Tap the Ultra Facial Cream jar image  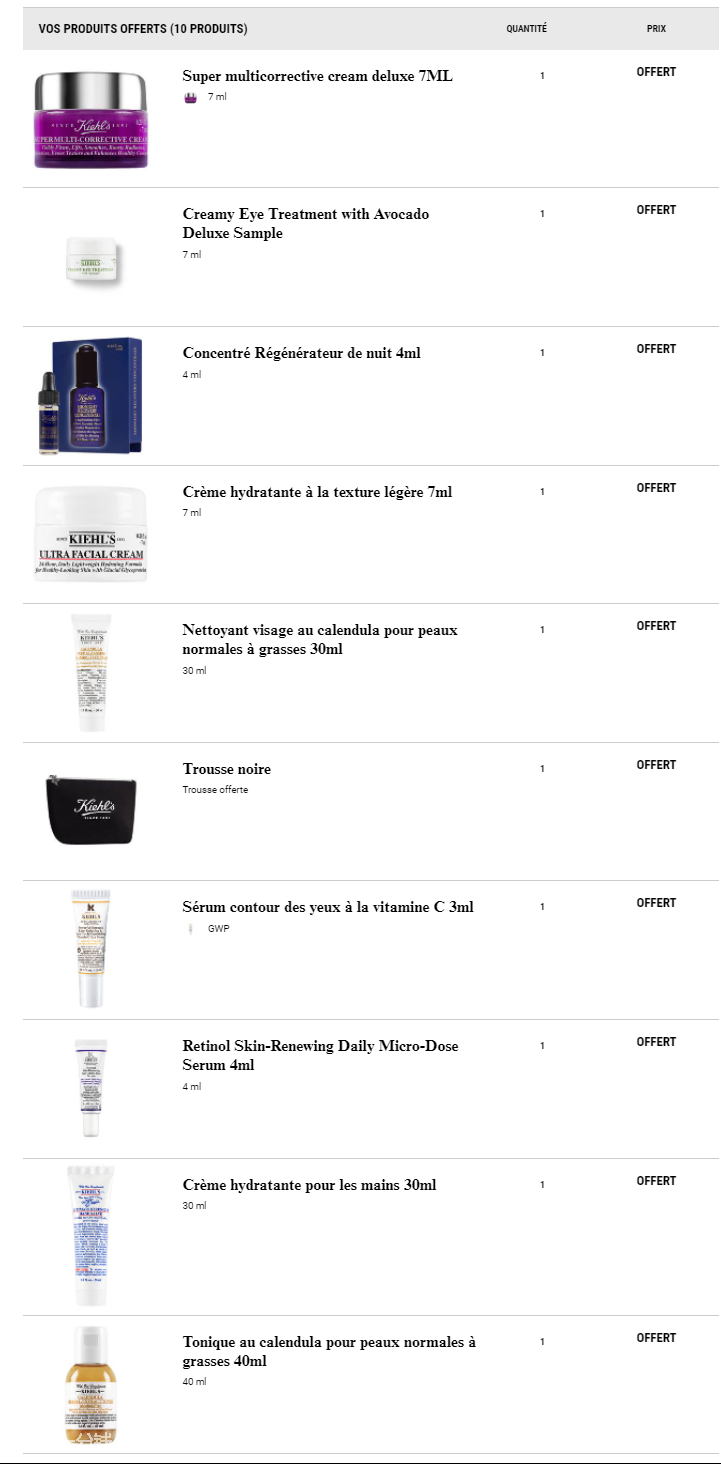tap(91, 535)
